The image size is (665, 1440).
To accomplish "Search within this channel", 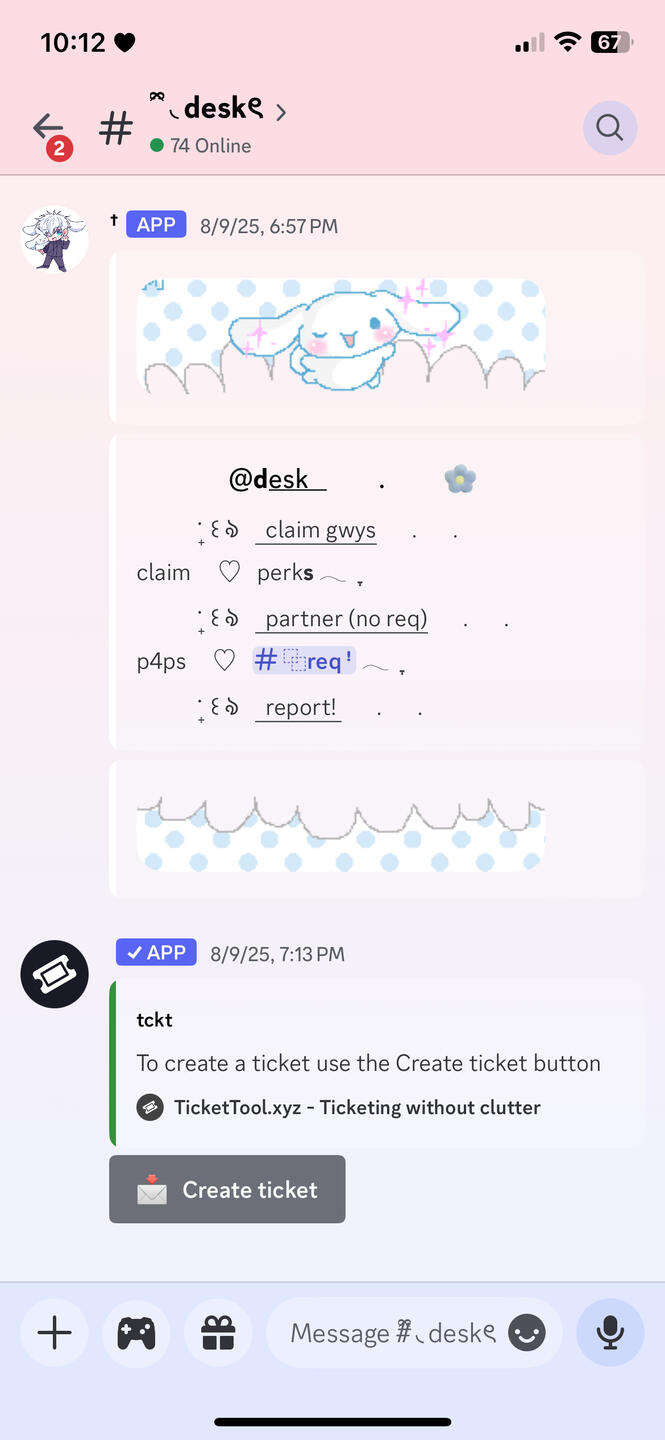I will coord(609,128).
